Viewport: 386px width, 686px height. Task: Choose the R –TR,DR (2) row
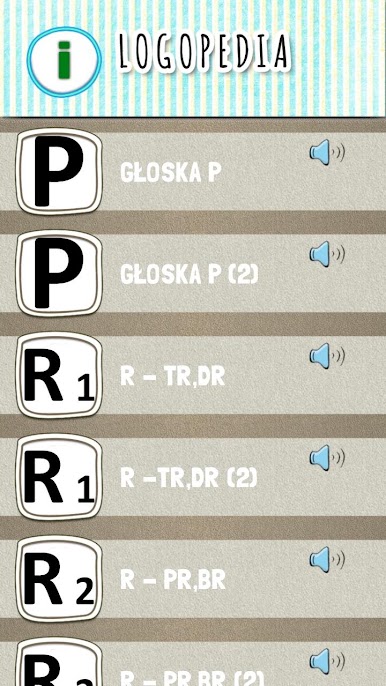pos(193,477)
